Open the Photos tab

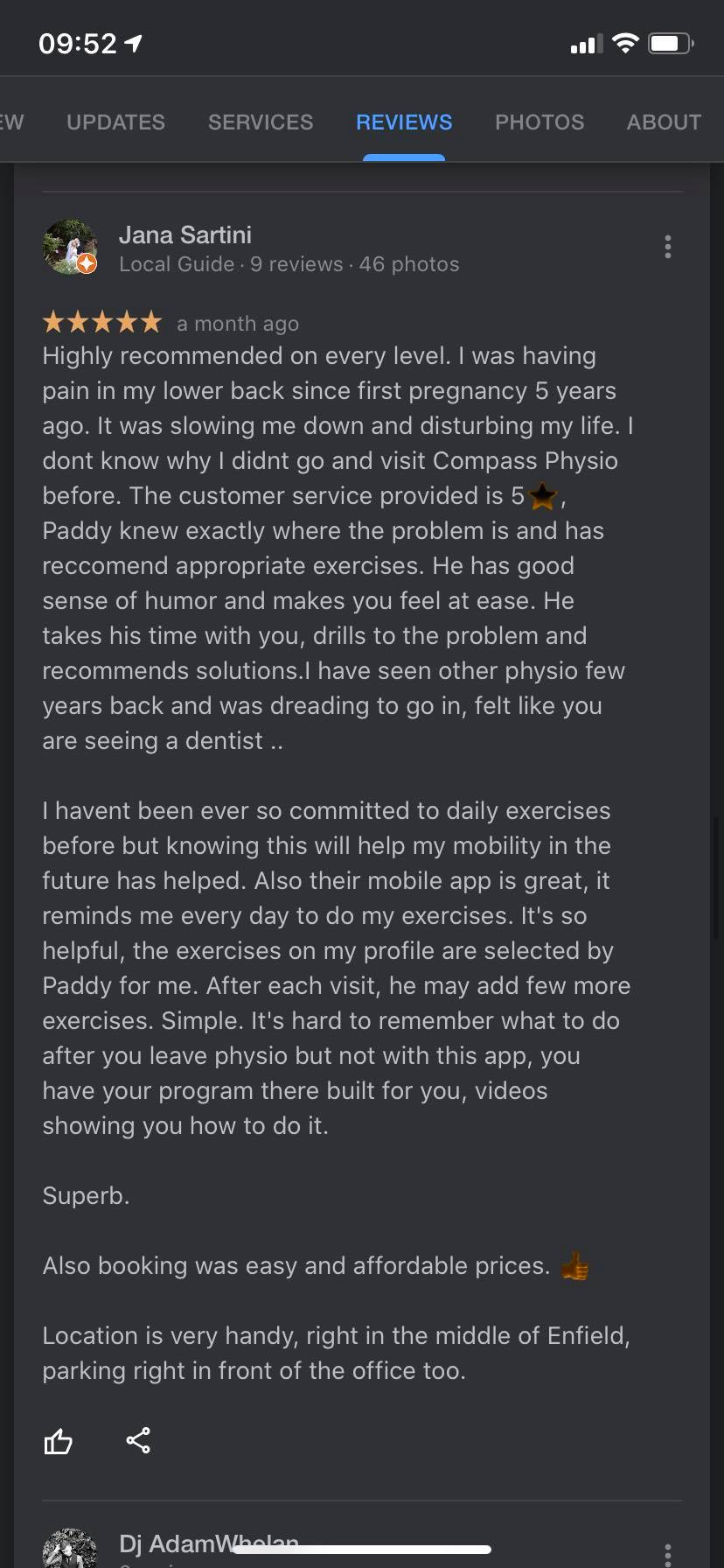click(x=540, y=122)
